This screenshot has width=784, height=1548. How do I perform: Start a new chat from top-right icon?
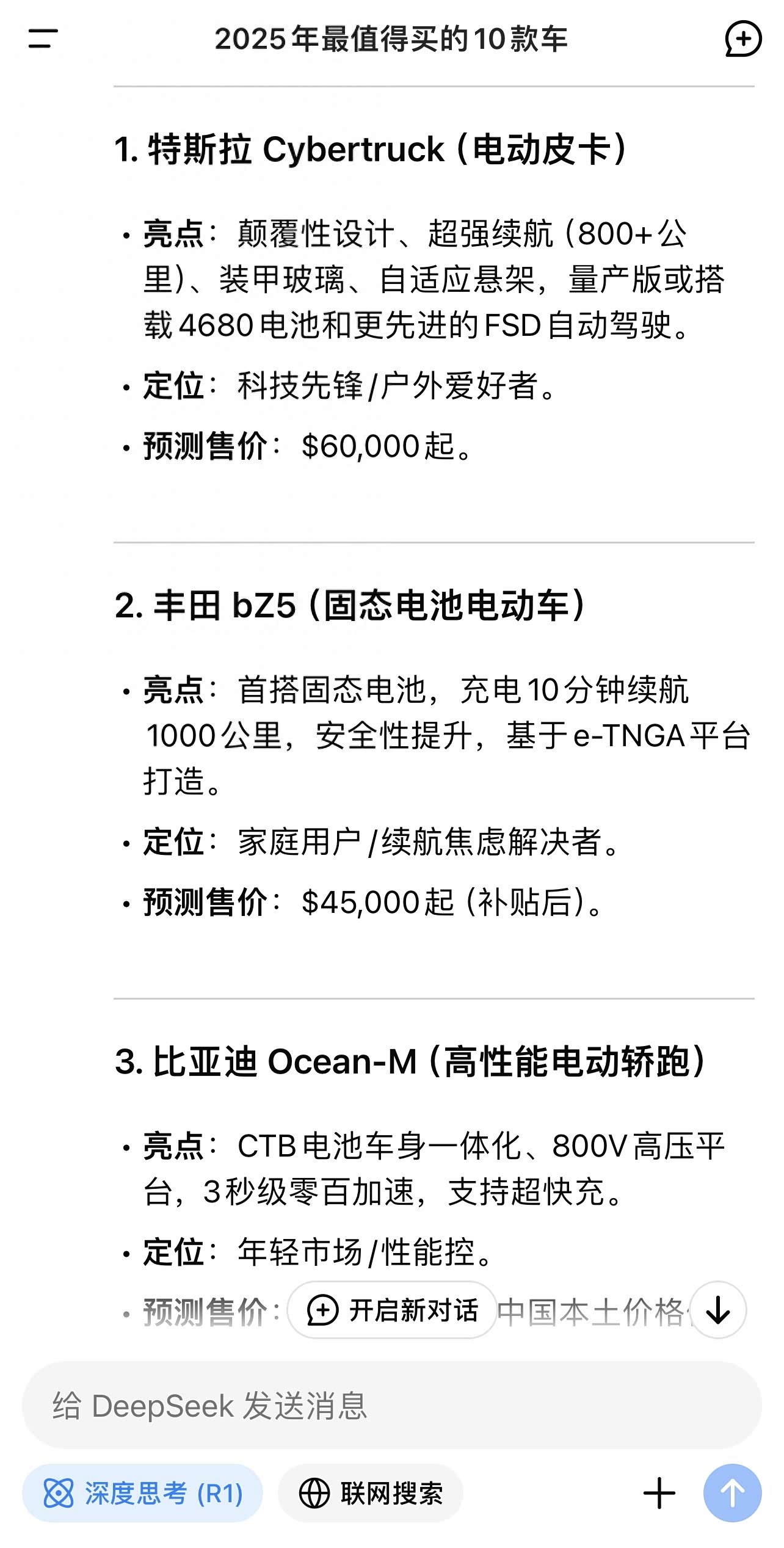pos(742,39)
